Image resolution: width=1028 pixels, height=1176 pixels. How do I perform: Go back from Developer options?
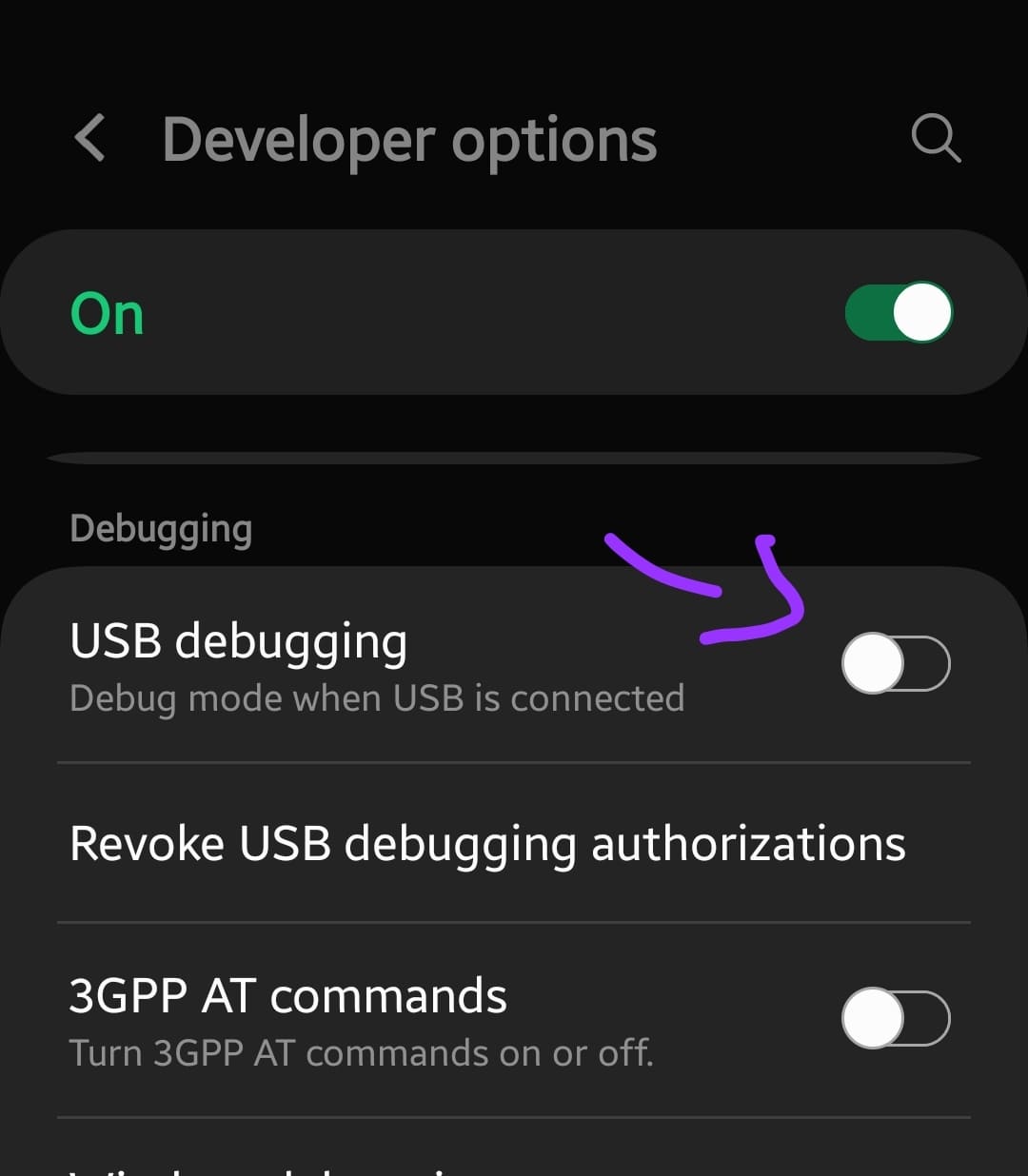click(90, 139)
